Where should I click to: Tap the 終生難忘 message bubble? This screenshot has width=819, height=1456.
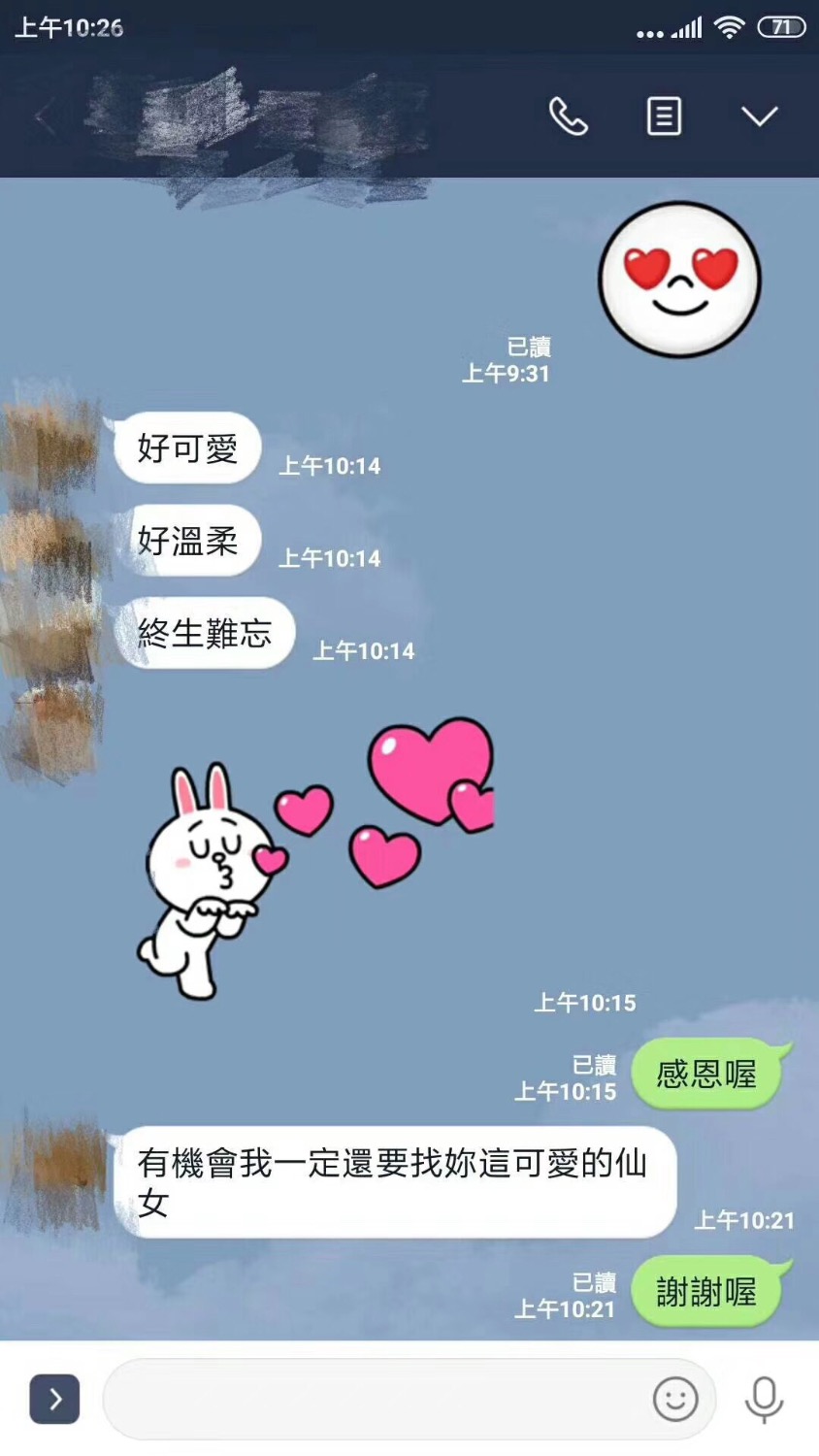[x=203, y=633]
